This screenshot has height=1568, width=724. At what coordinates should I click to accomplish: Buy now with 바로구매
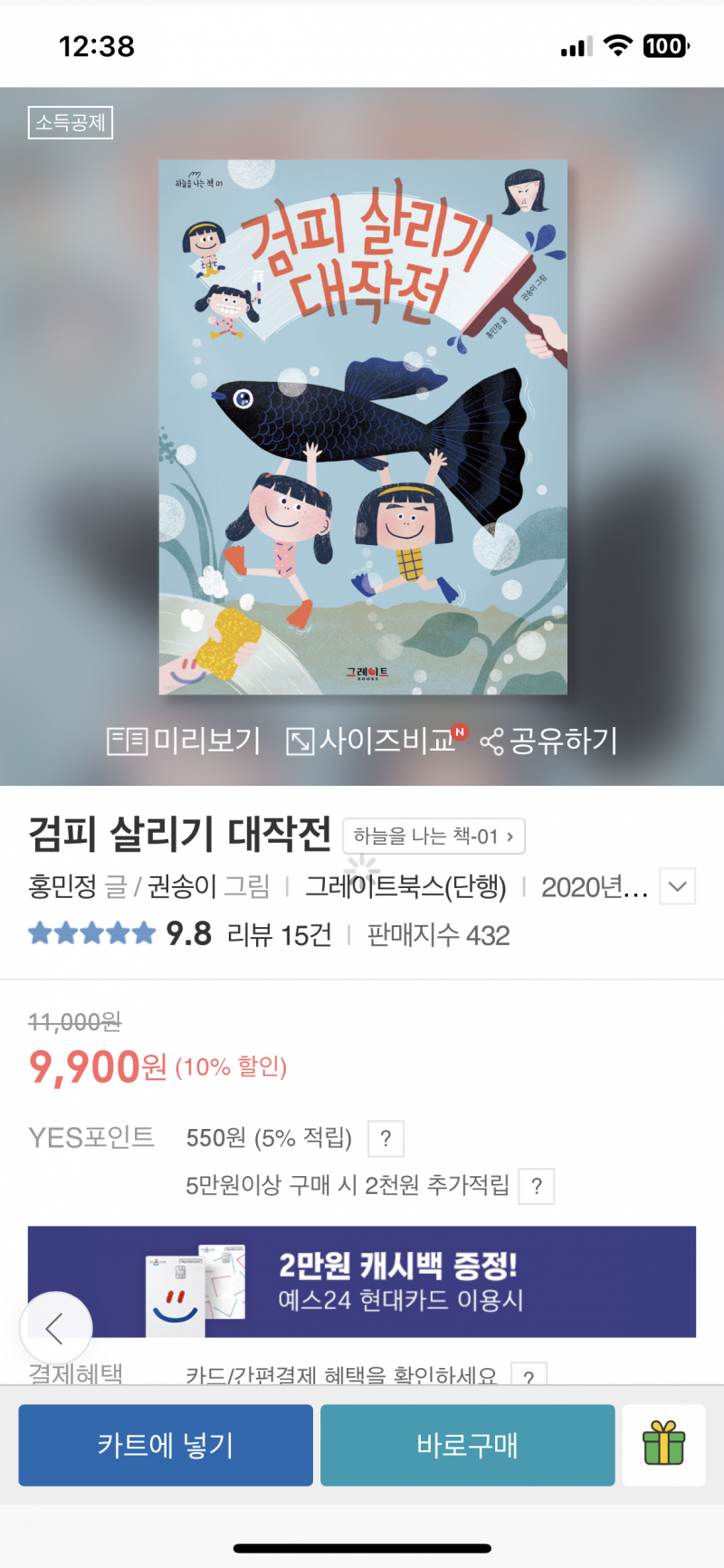[x=467, y=1445]
